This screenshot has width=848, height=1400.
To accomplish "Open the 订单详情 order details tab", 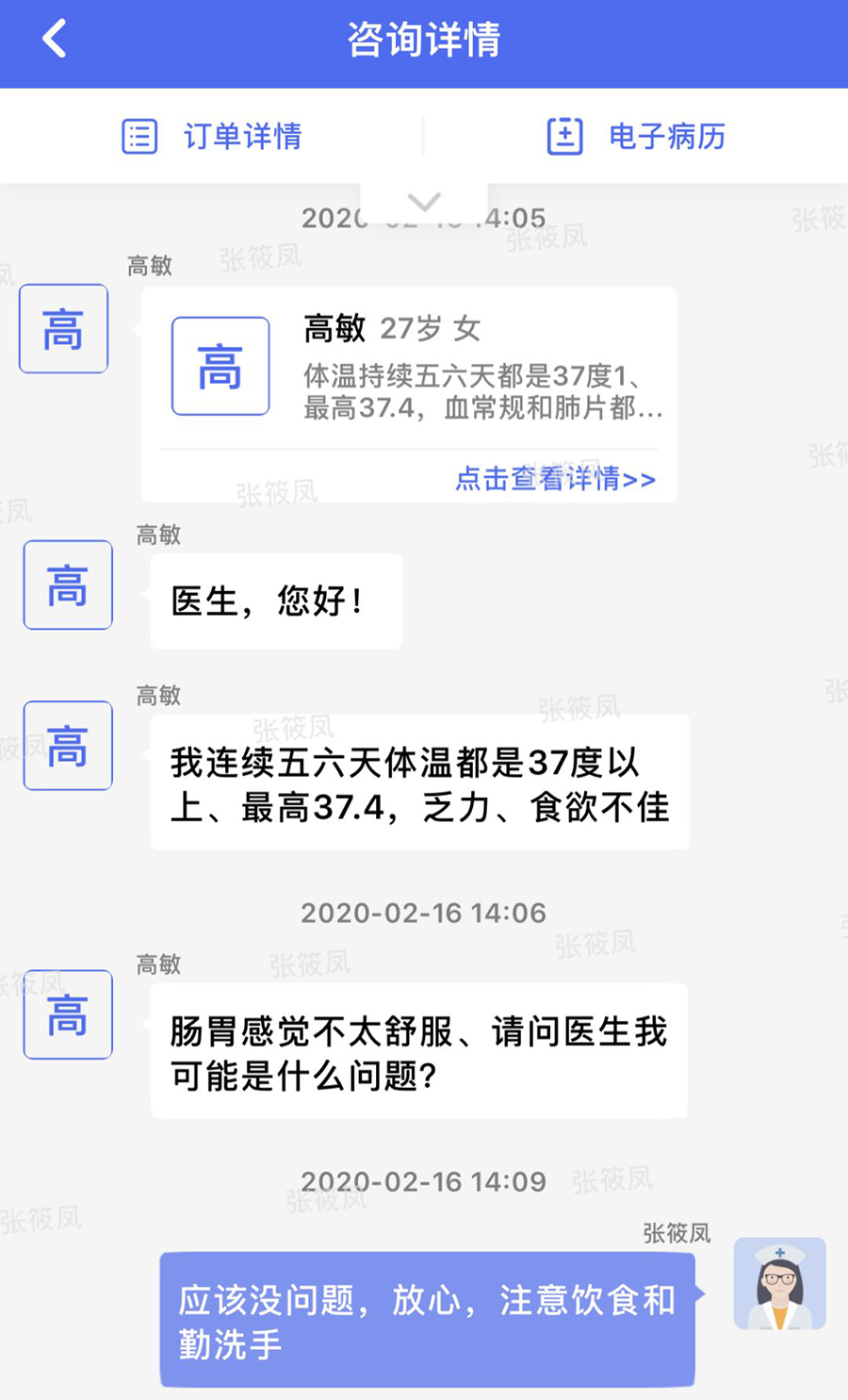I will [x=212, y=137].
